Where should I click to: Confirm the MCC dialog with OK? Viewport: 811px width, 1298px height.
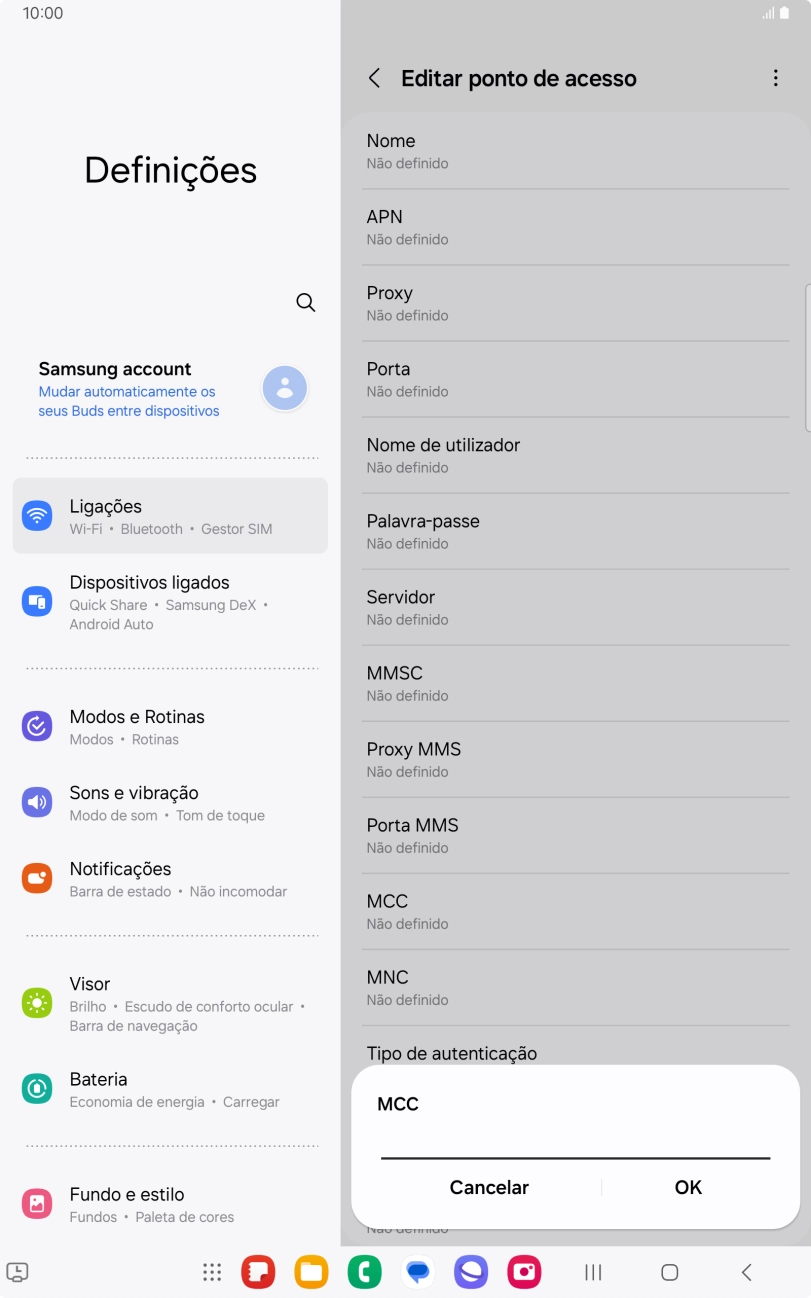point(688,1187)
